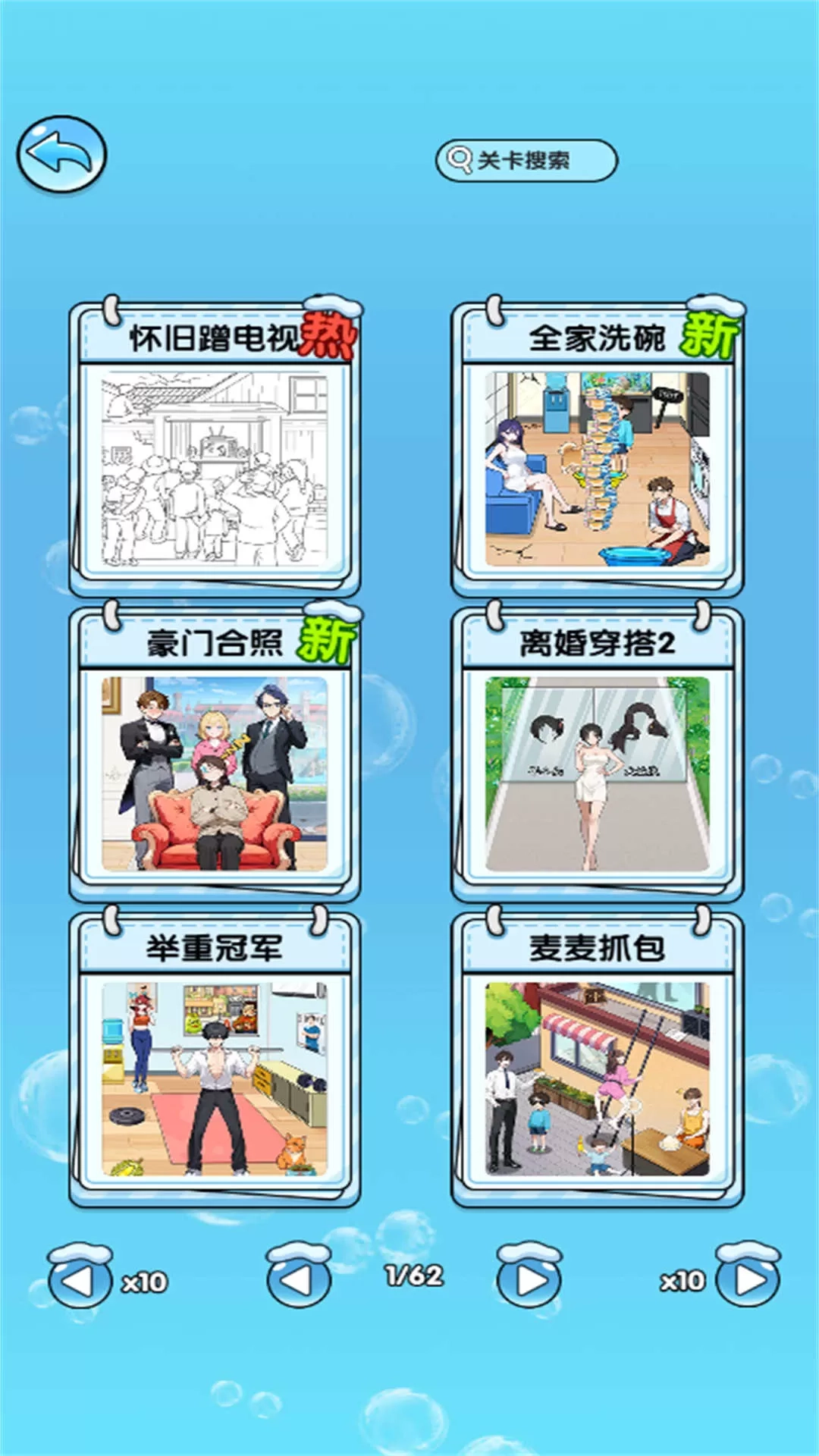Open the 关卡搜索 level search box
Image resolution: width=819 pixels, height=1456 pixels.
pos(526,160)
